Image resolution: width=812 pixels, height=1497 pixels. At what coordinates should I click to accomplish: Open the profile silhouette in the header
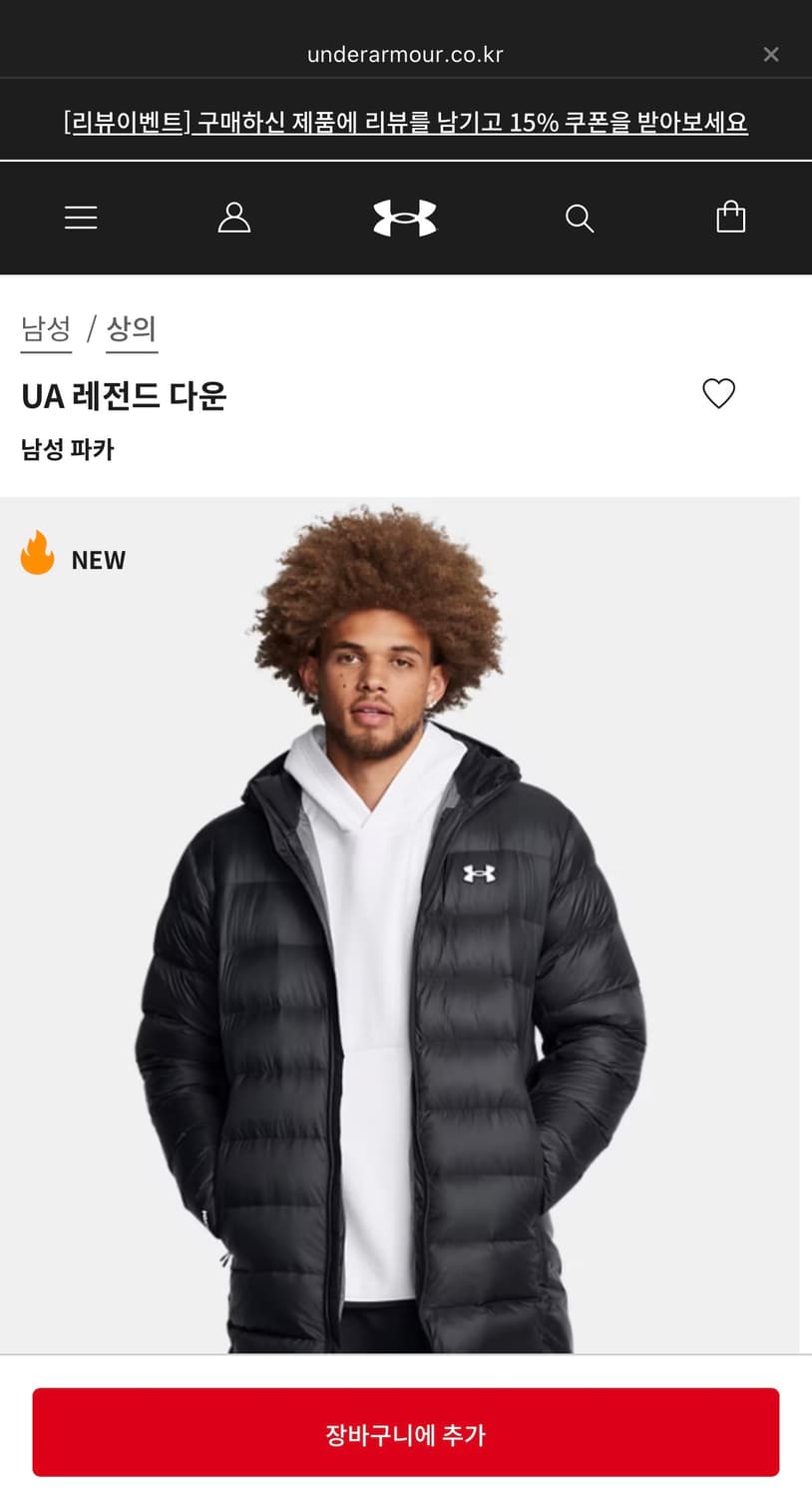coord(233,218)
